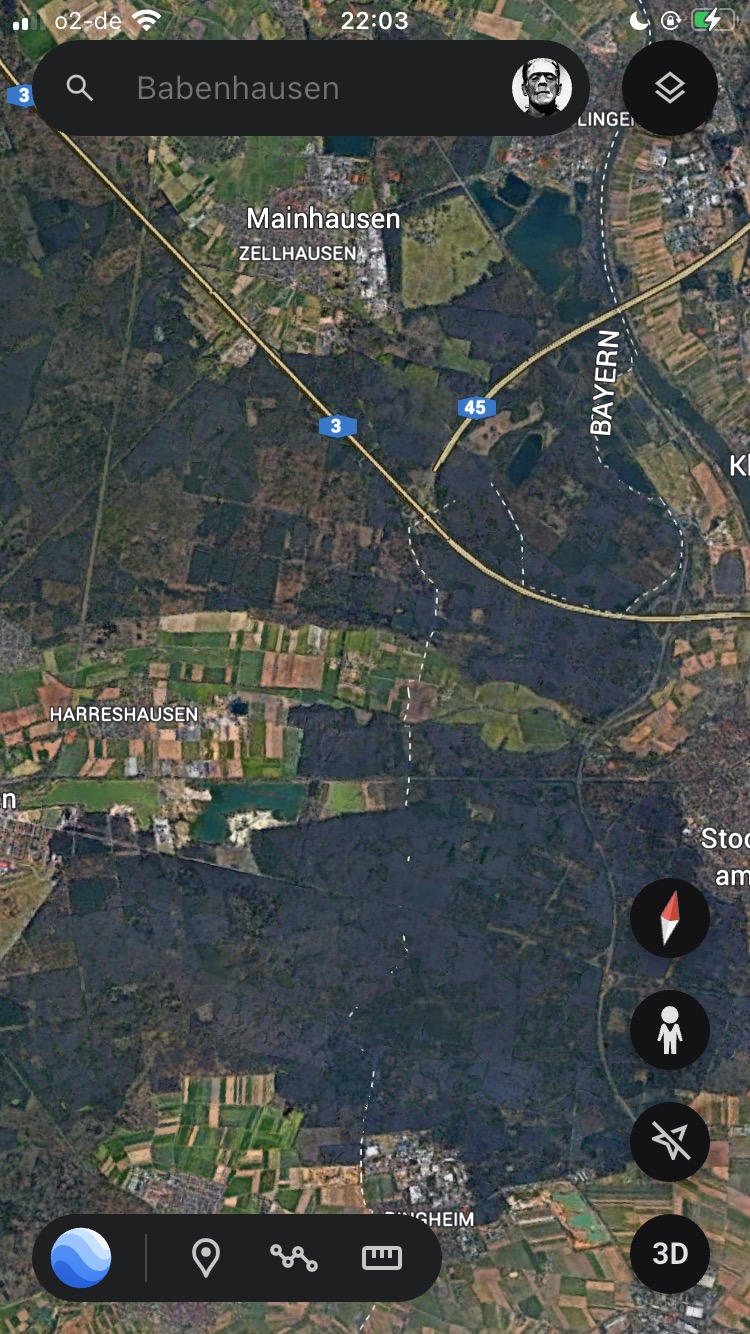Switch the map to 3D view
The image size is (750, 1334).
coord(670,1254)
